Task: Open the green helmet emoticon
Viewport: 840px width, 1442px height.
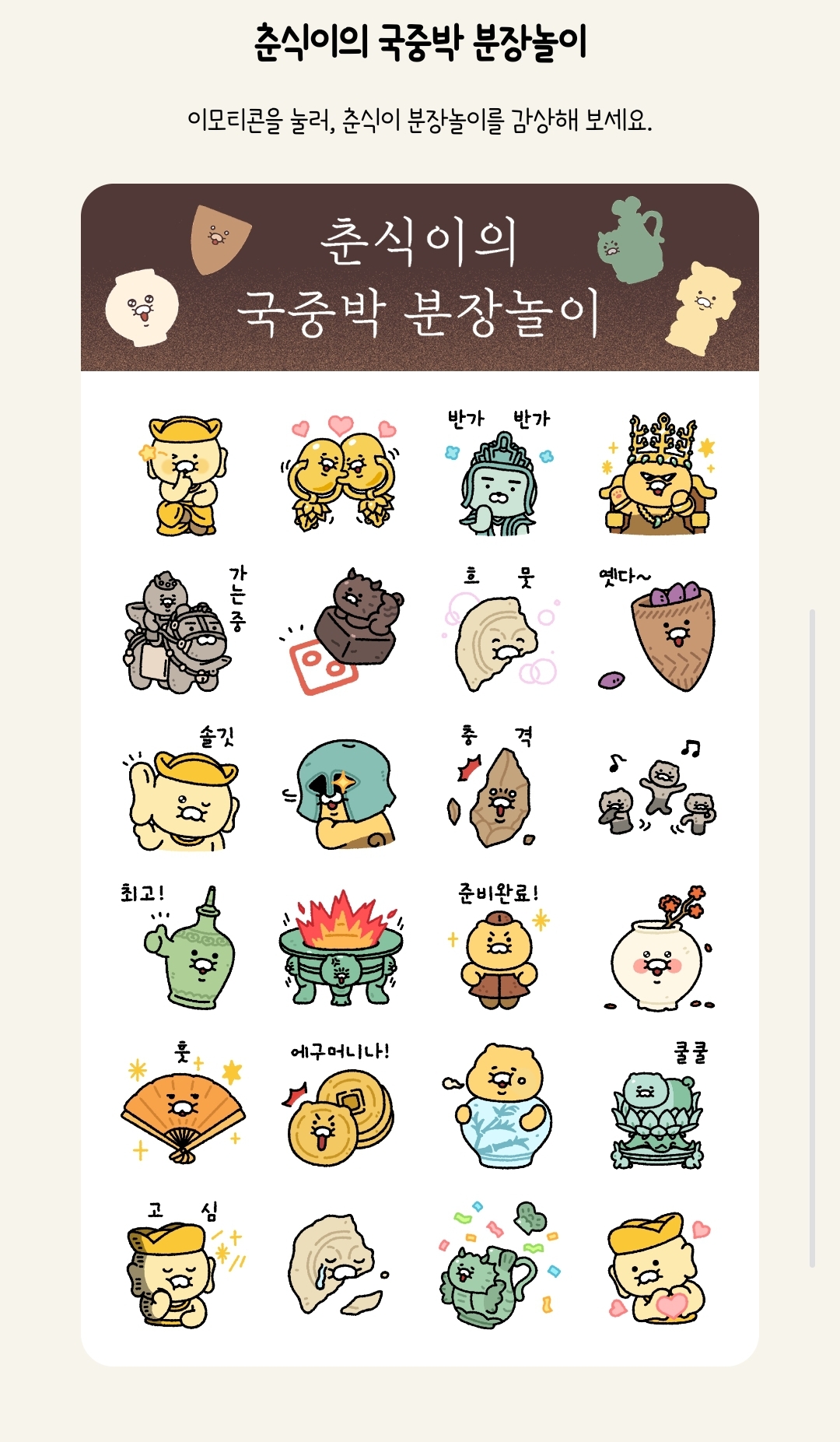Action: 344,795
